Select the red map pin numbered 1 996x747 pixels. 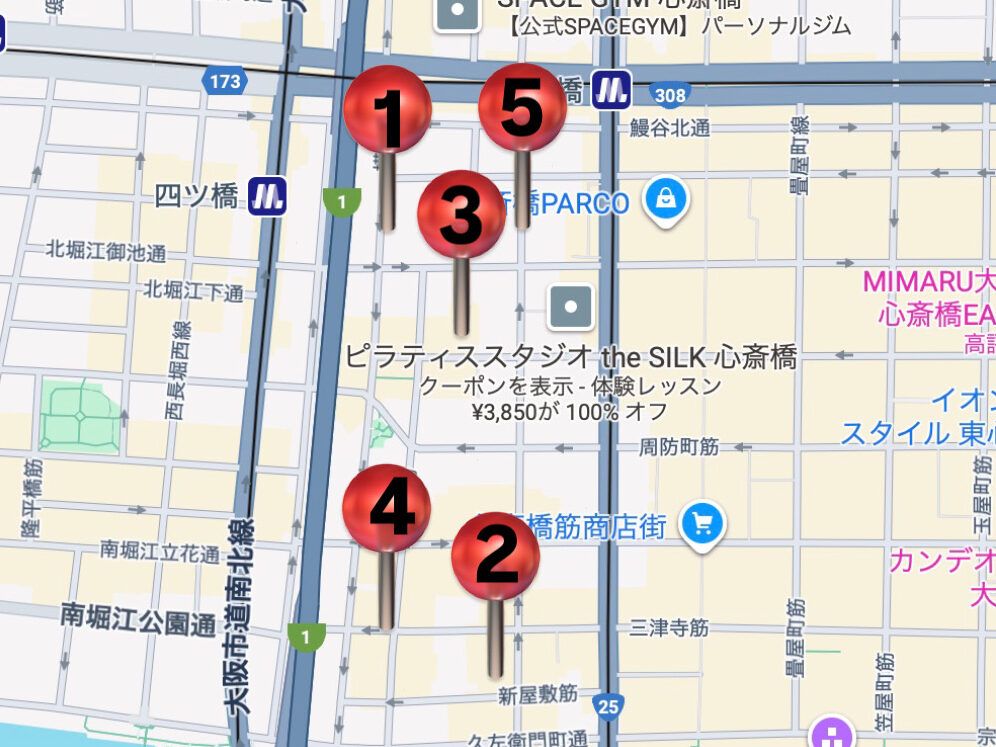[387, 110]
